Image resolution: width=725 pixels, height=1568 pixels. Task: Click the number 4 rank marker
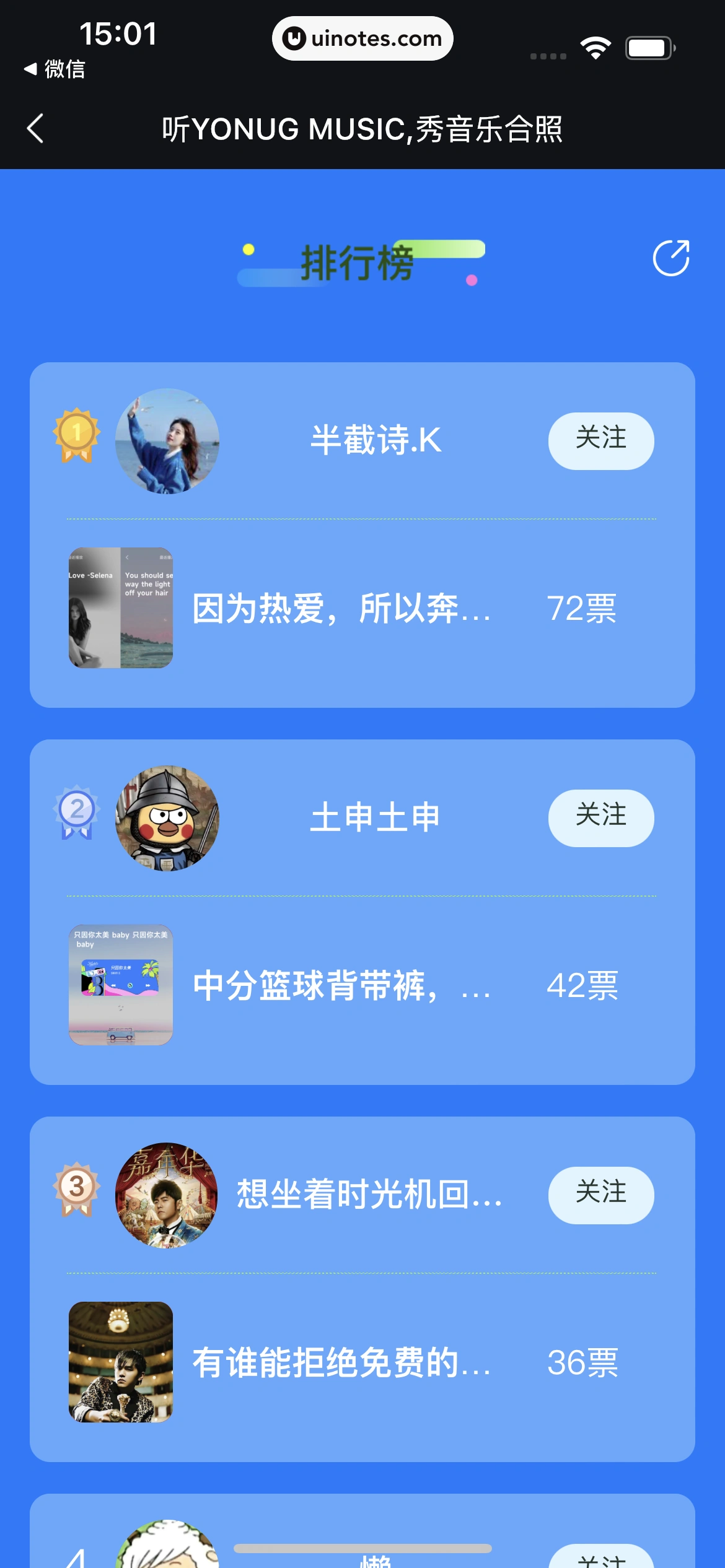pyautogui.click(x=76, y=1558)
